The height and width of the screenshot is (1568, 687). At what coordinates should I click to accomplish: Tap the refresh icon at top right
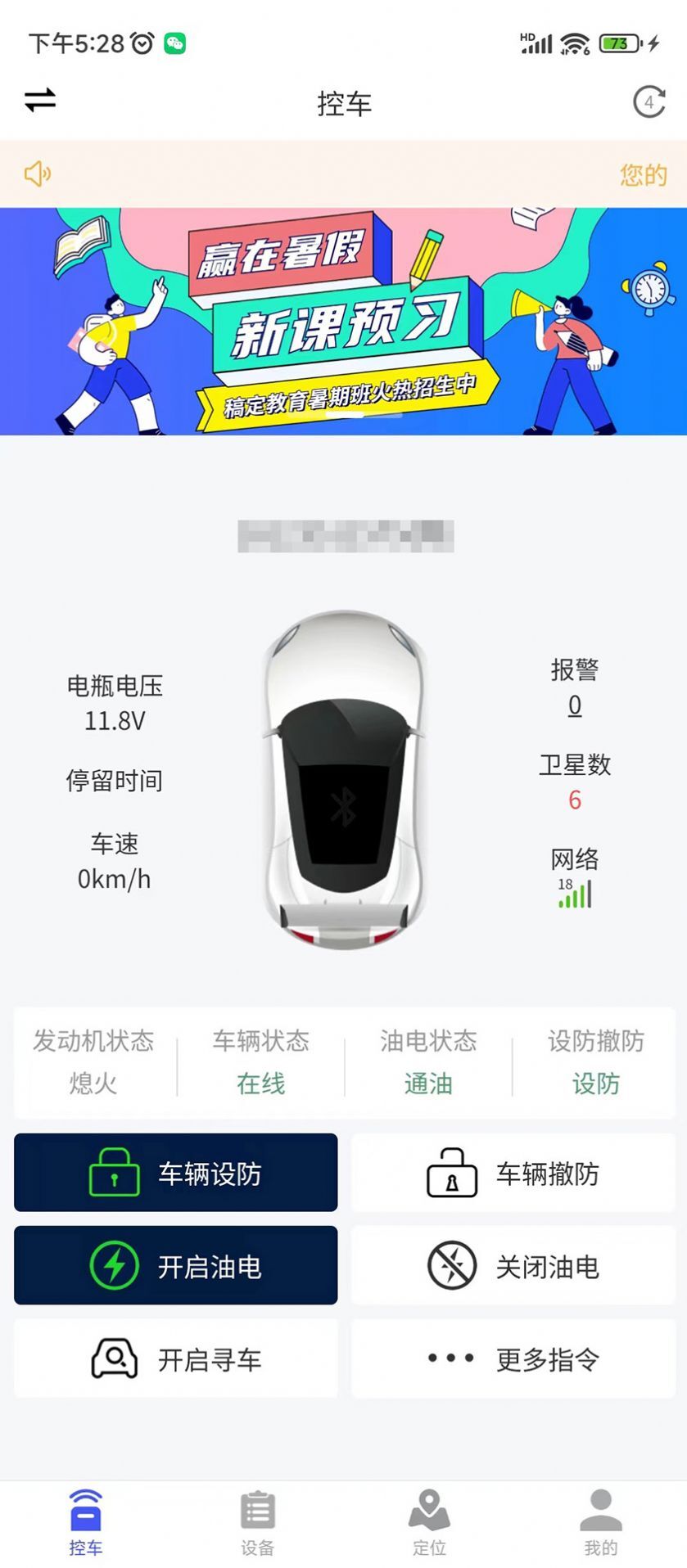tap(648, 101)
